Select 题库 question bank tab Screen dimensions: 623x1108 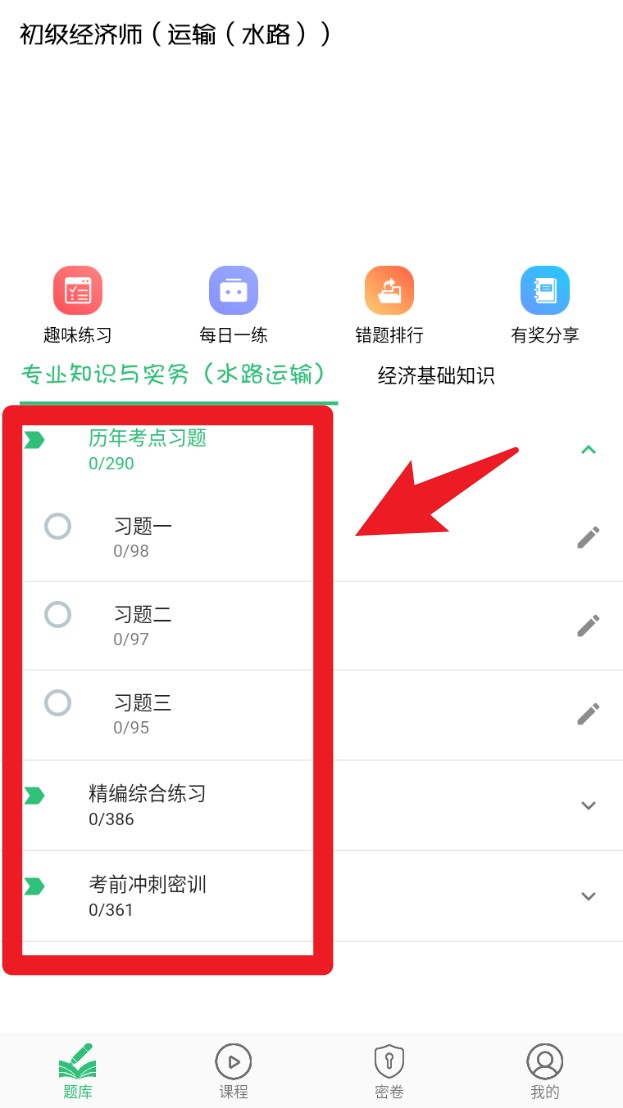pyautogui.click(x=77, y=1071)
